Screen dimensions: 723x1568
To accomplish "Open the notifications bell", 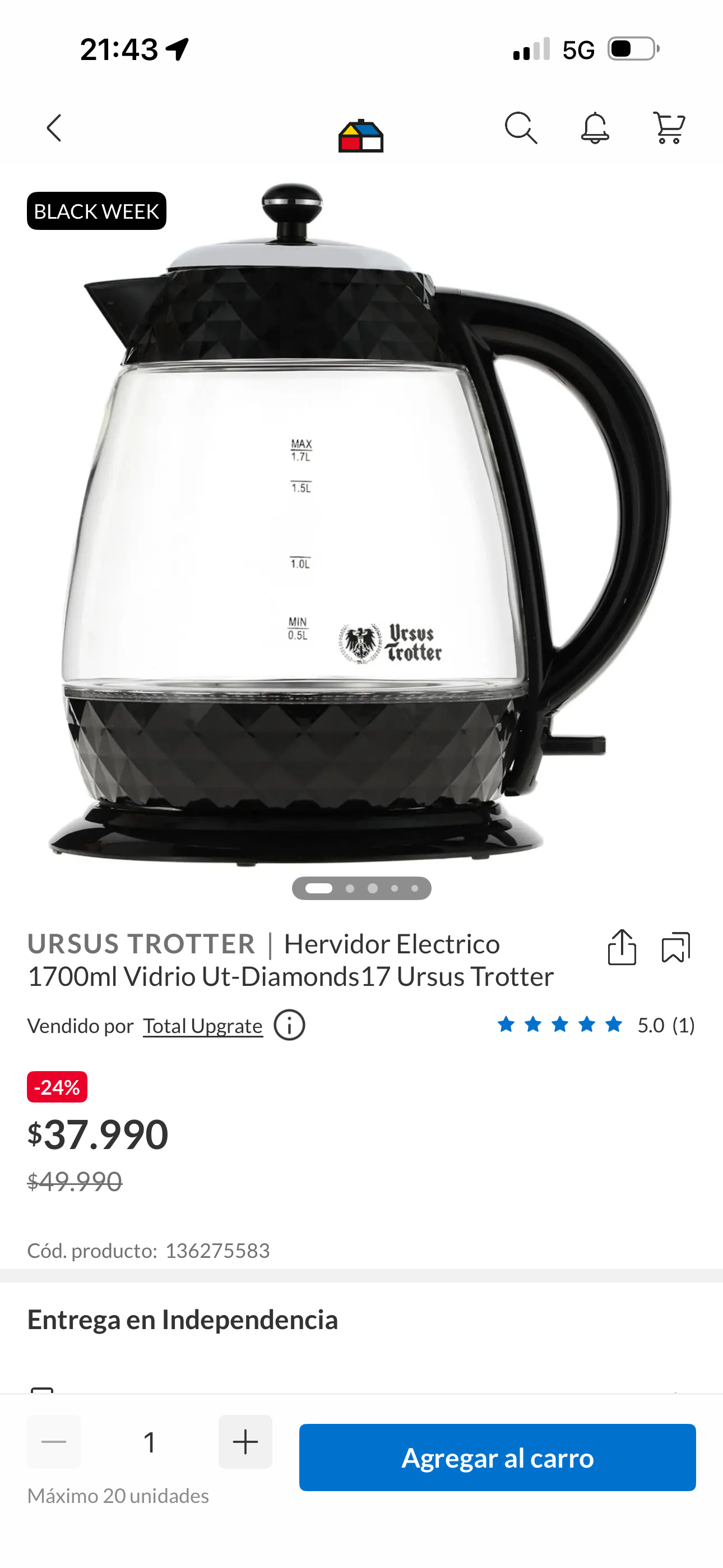I will point(595,128).
